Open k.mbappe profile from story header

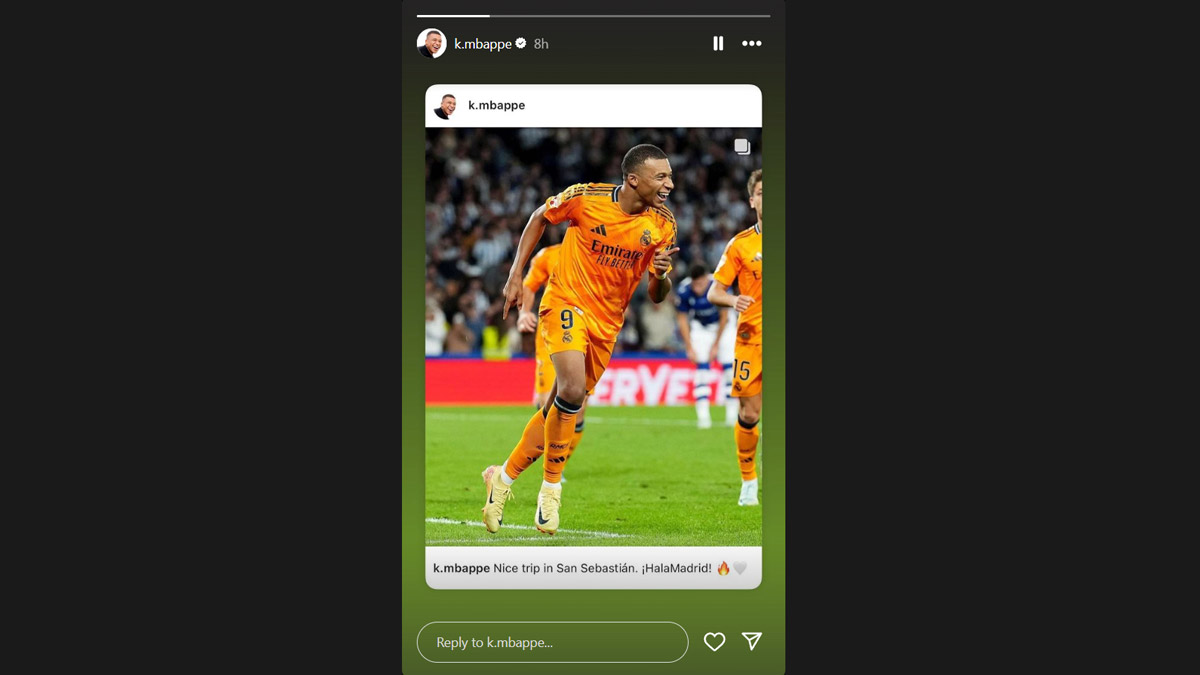[482, 44]
